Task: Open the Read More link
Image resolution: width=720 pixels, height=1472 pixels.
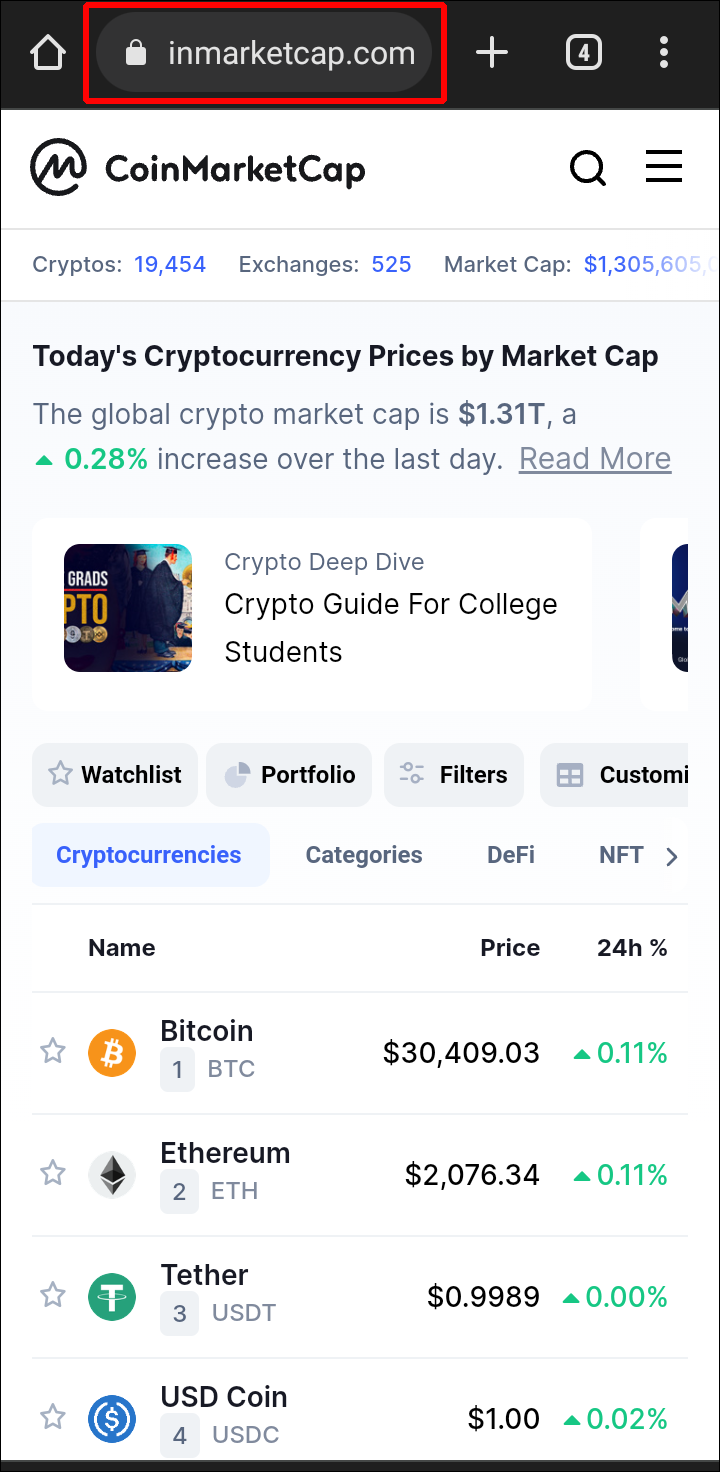Action: pyautogui.click(x=595, y=458)
